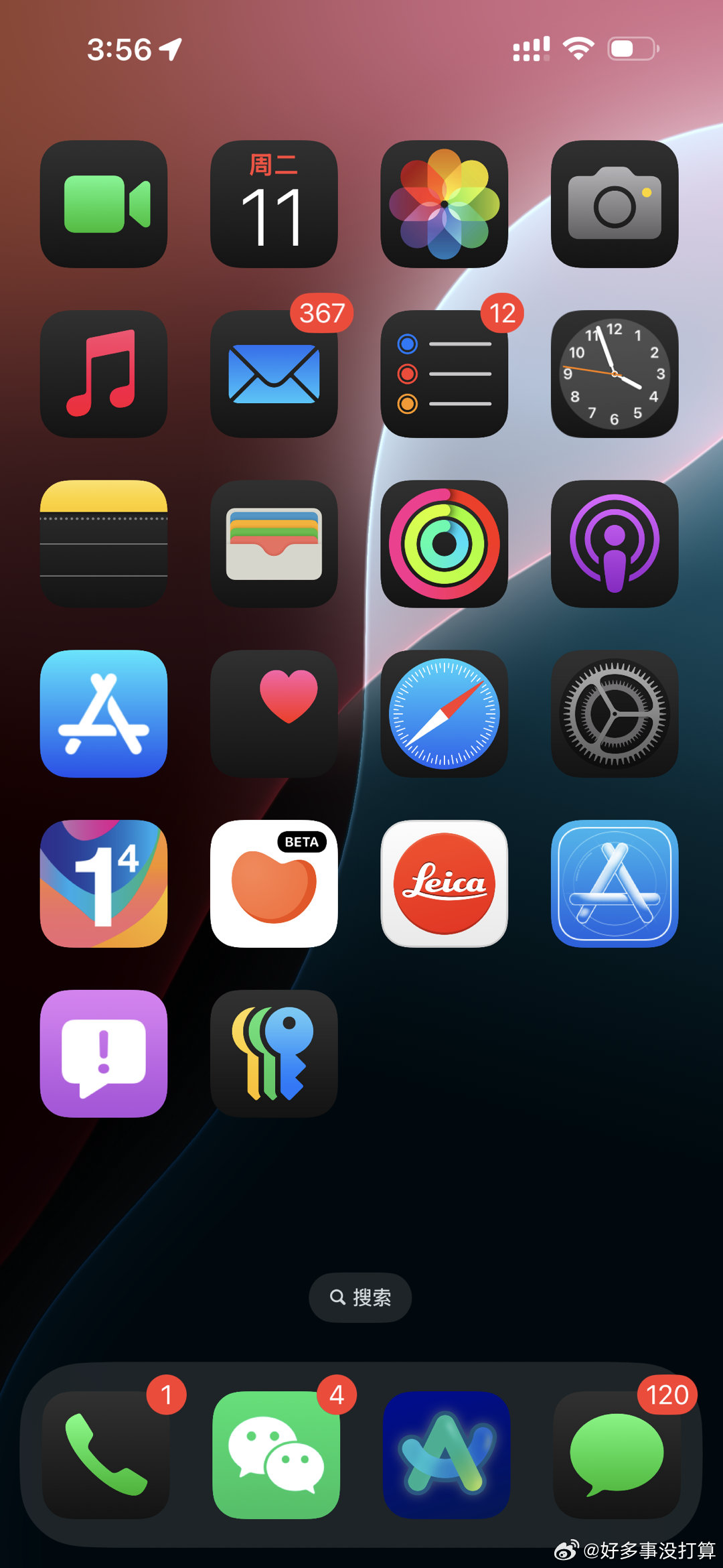
Task: Launch the Music app
Action: [x=104, y=374]
